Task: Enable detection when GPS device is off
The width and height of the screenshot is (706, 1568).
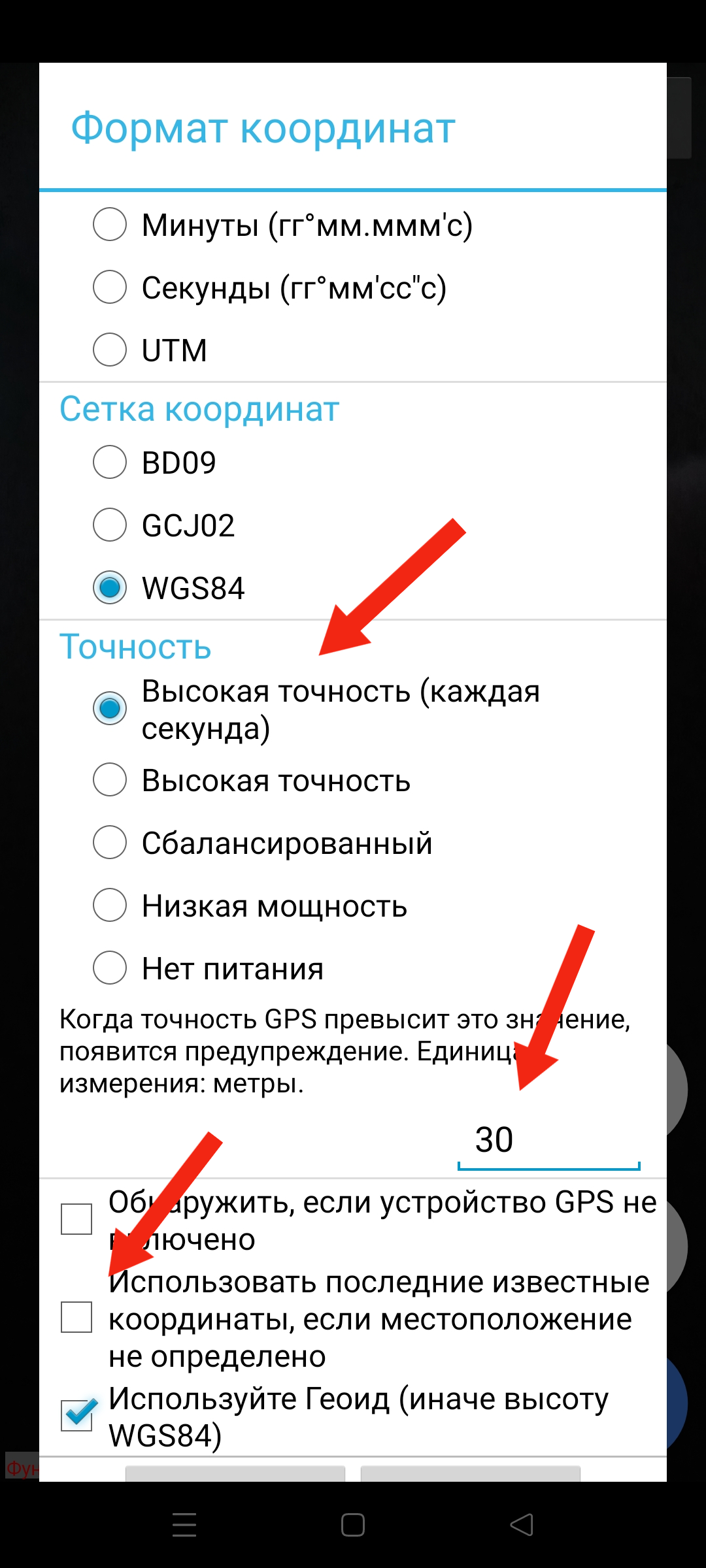Action: [76, 1219]
